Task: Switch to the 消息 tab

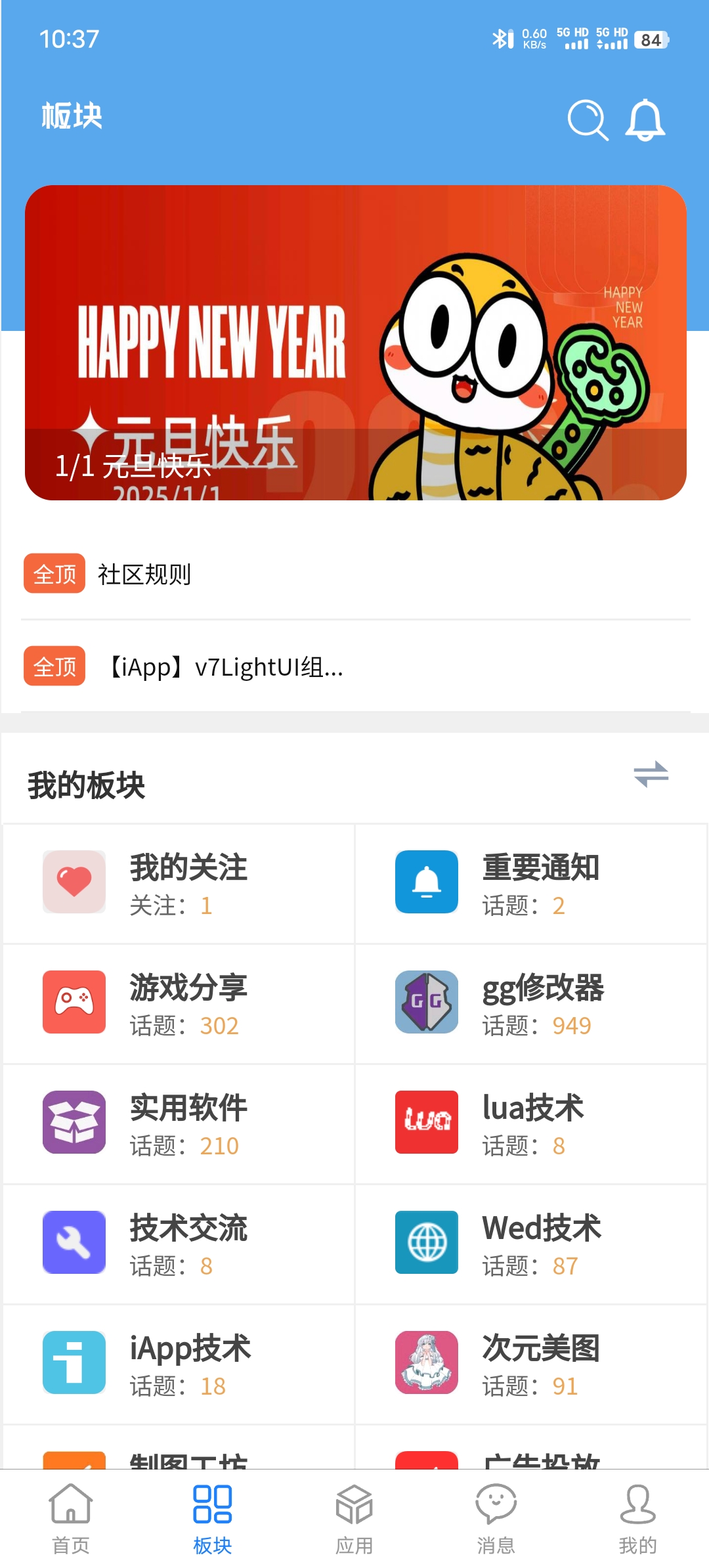Action: [x=496, y=1518]
